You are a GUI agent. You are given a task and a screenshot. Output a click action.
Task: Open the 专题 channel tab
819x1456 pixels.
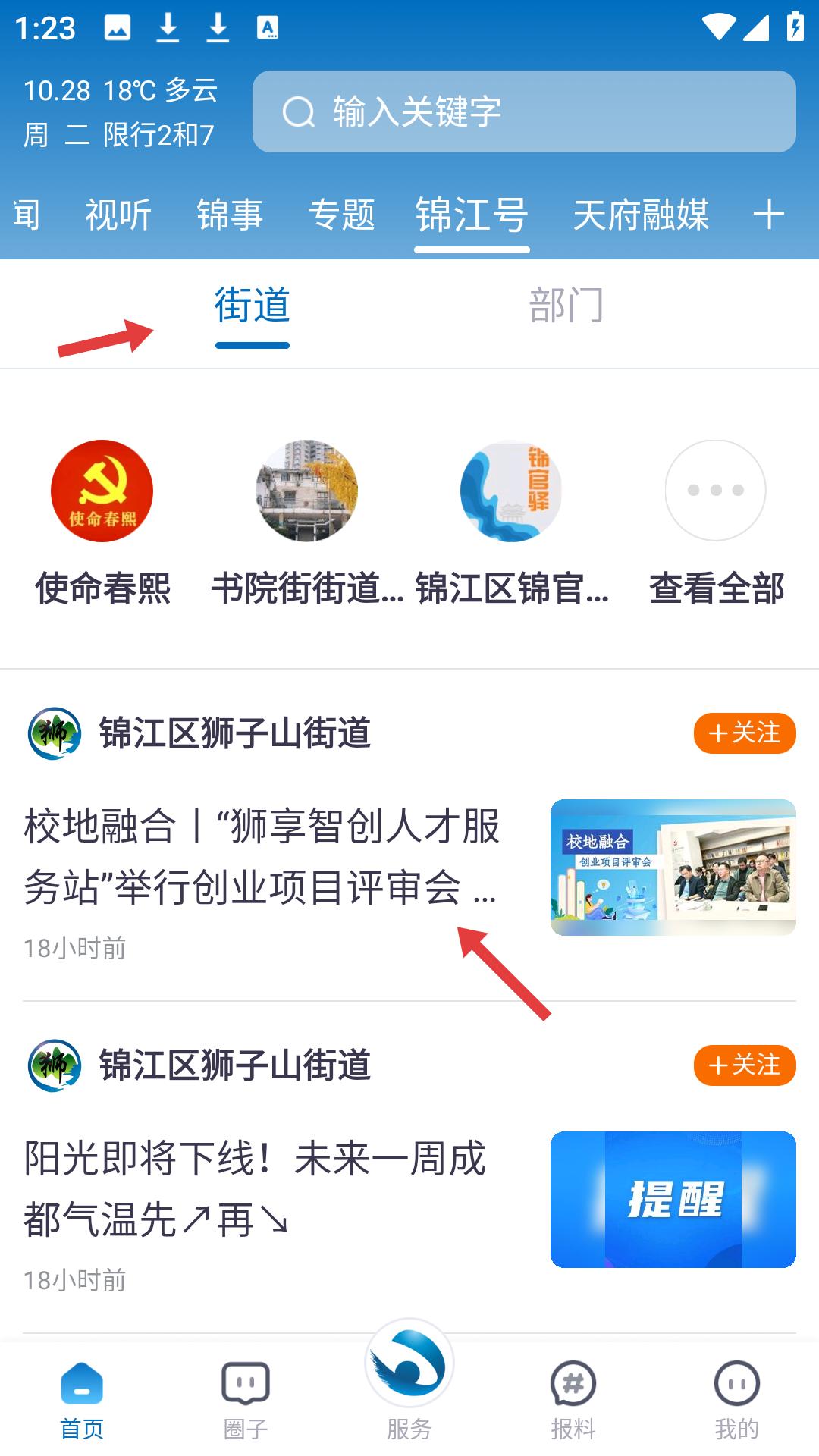coord(341,215)
